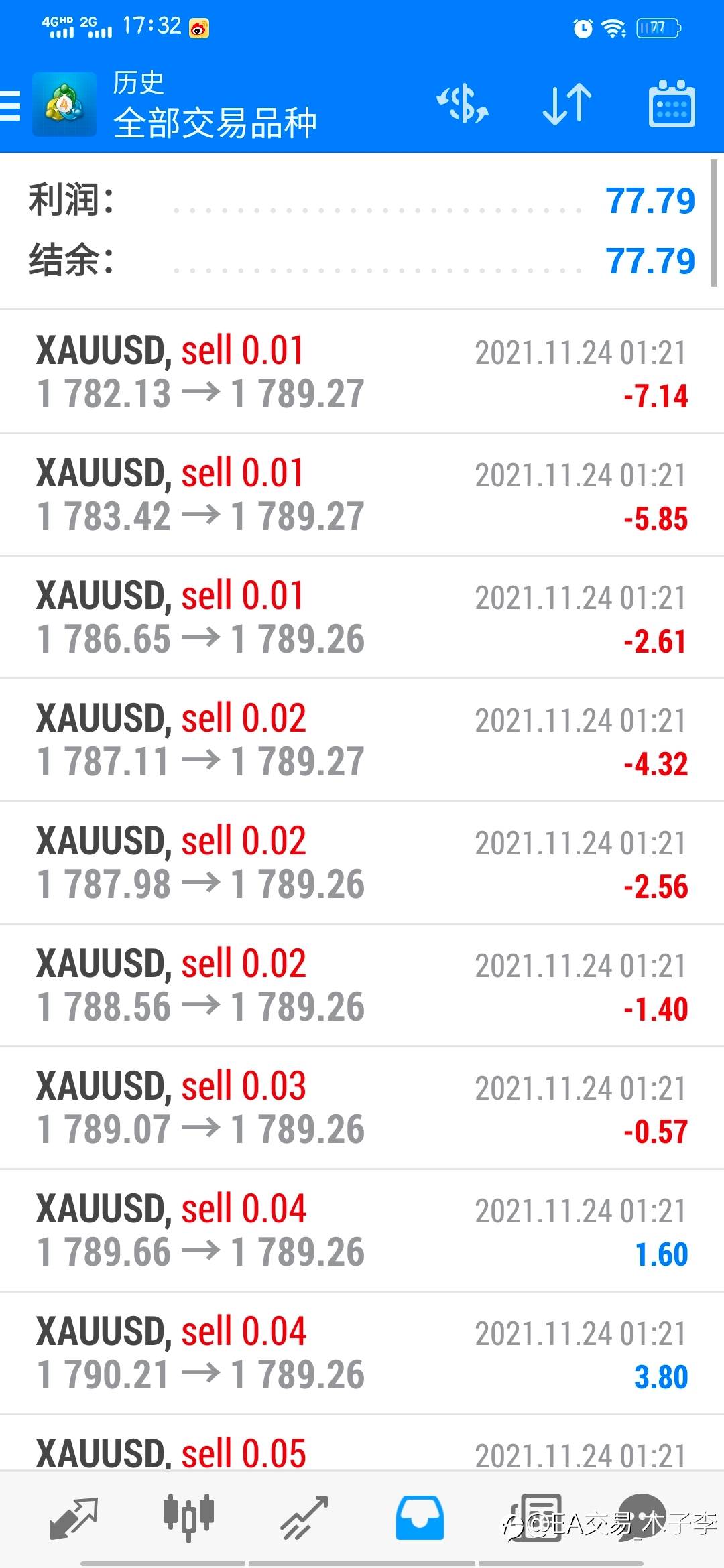The width and height of the screenshot is (724, 1568).
Task: Go to the Trade tab
Action: pyautogui.click(x=304, y=1518)
